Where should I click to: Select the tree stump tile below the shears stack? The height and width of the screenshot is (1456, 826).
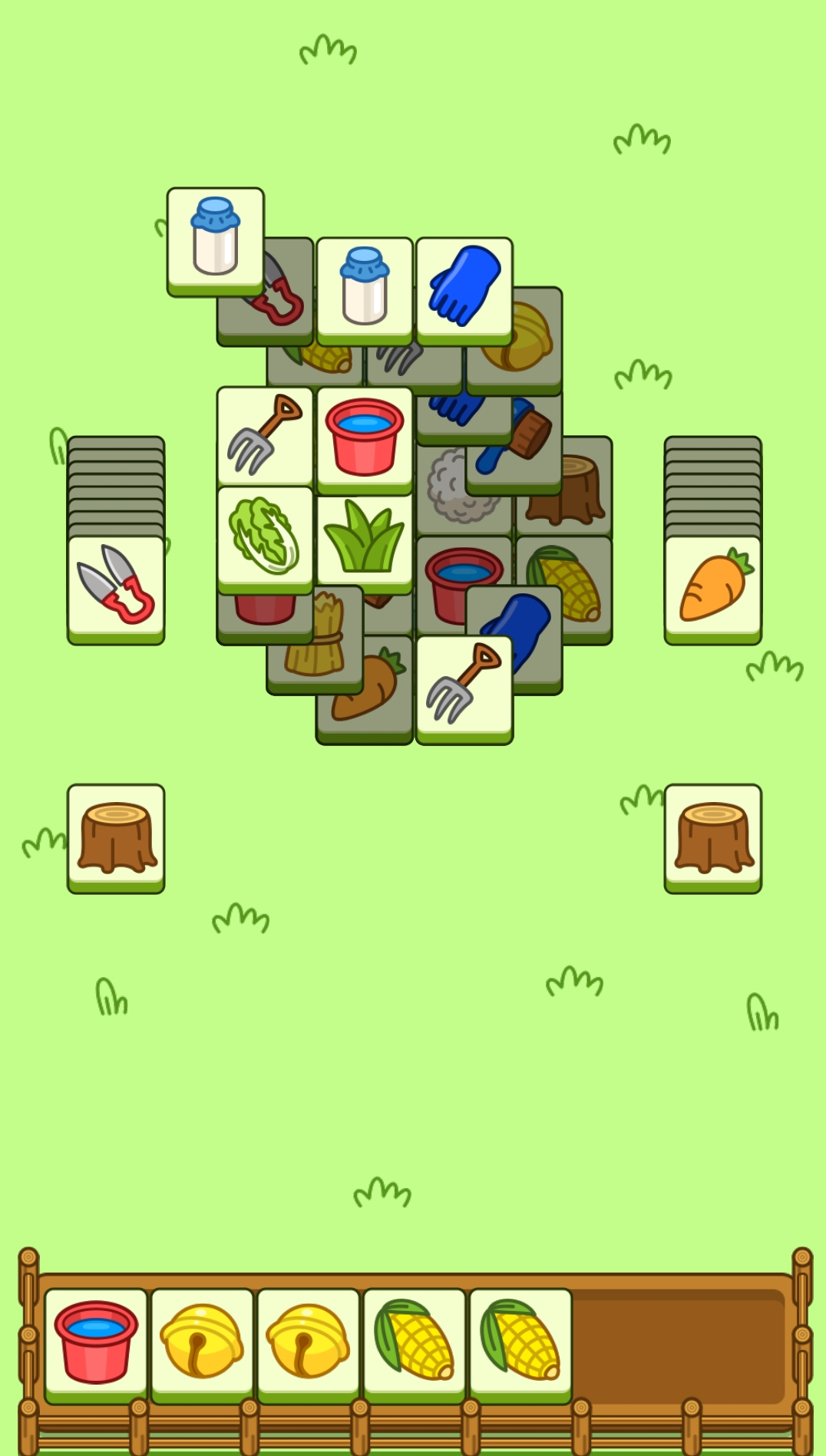pyautogui.click(x=116, y=834)
